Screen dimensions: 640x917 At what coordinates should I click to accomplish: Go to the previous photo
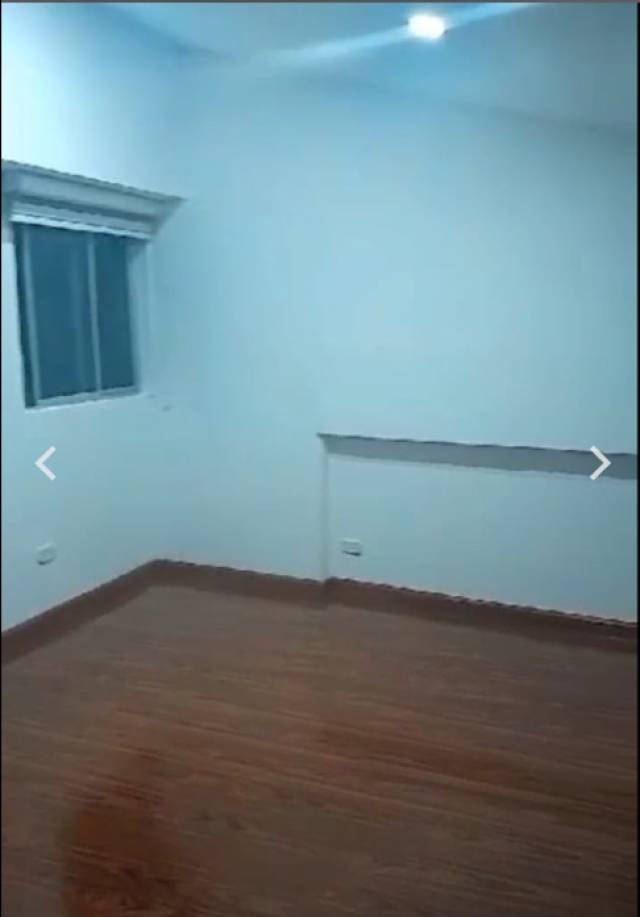pos(45,463)
